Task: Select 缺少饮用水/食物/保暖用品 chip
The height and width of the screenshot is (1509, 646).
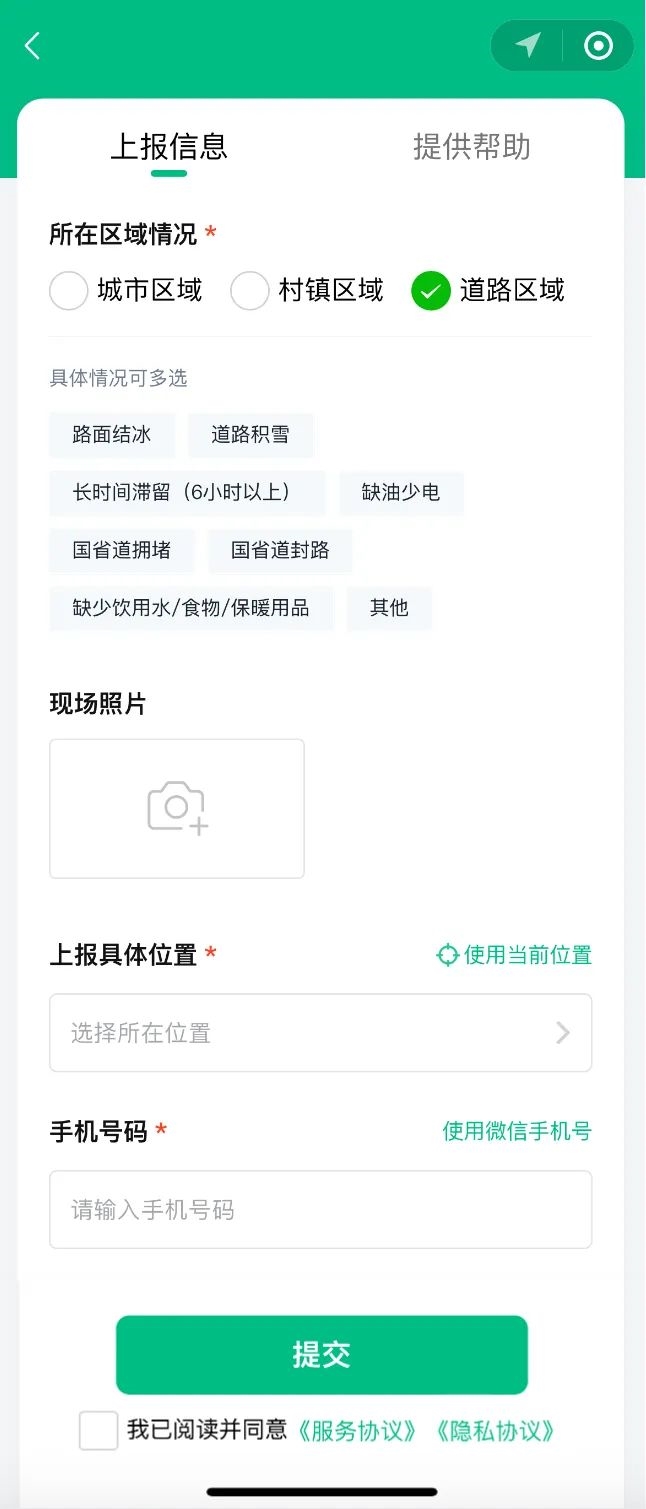Action: tap(191, 608)
